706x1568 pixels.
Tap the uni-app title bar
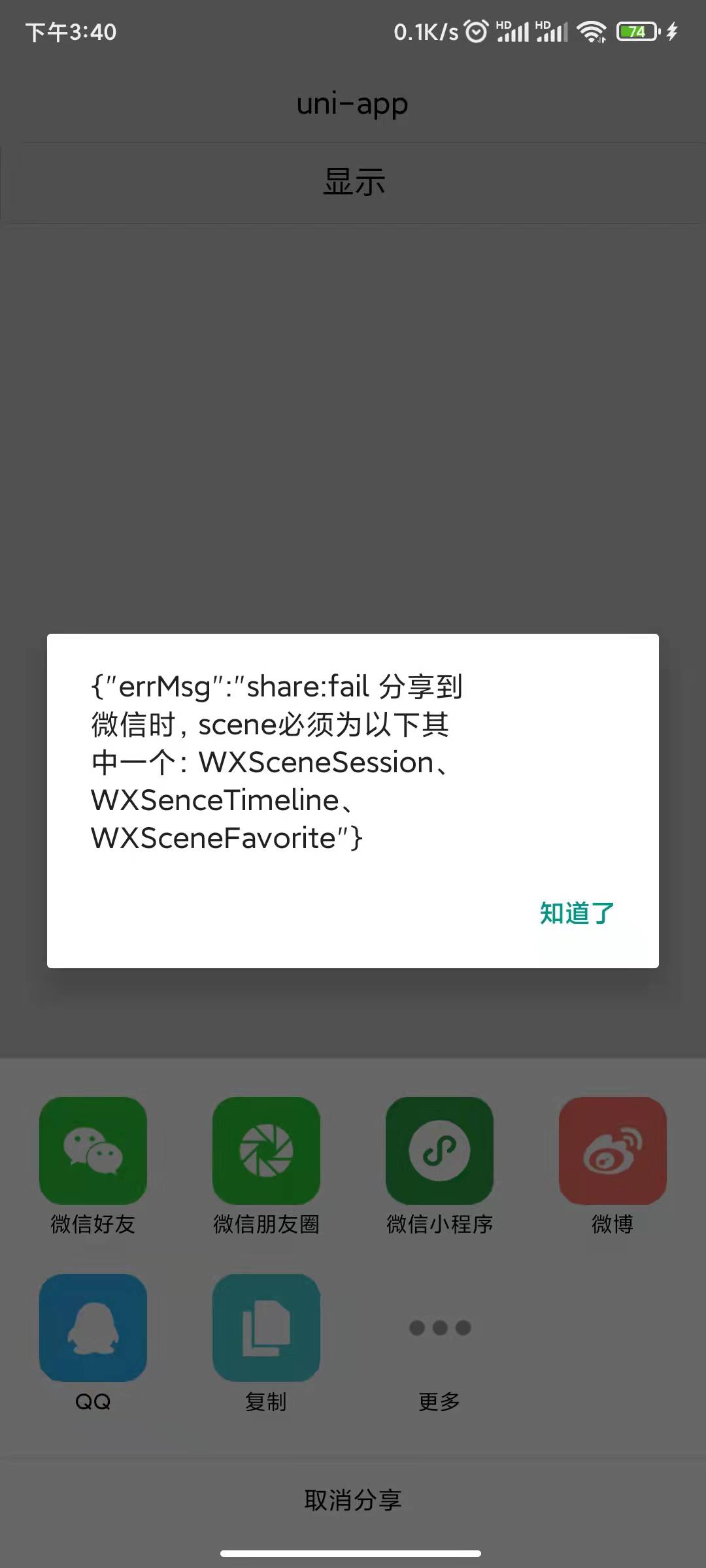[x=353, y=103]
